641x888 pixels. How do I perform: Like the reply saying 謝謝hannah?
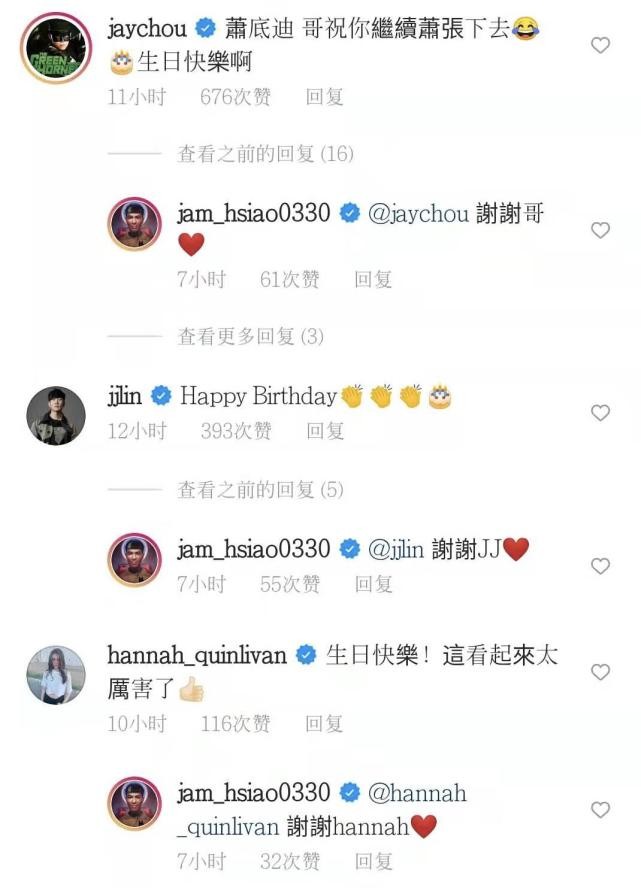(600, 810)
